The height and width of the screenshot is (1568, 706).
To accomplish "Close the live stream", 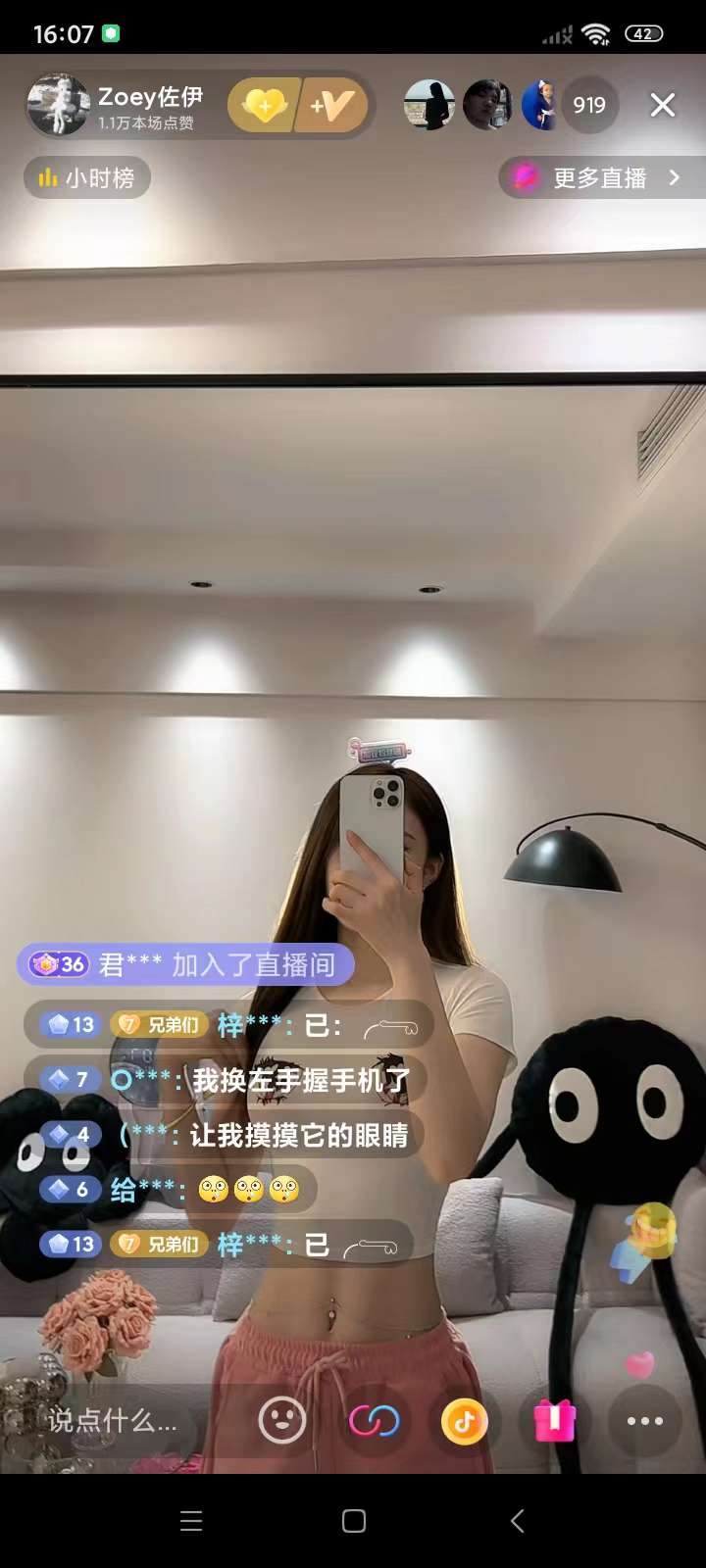I will click(x=663, y=105).
